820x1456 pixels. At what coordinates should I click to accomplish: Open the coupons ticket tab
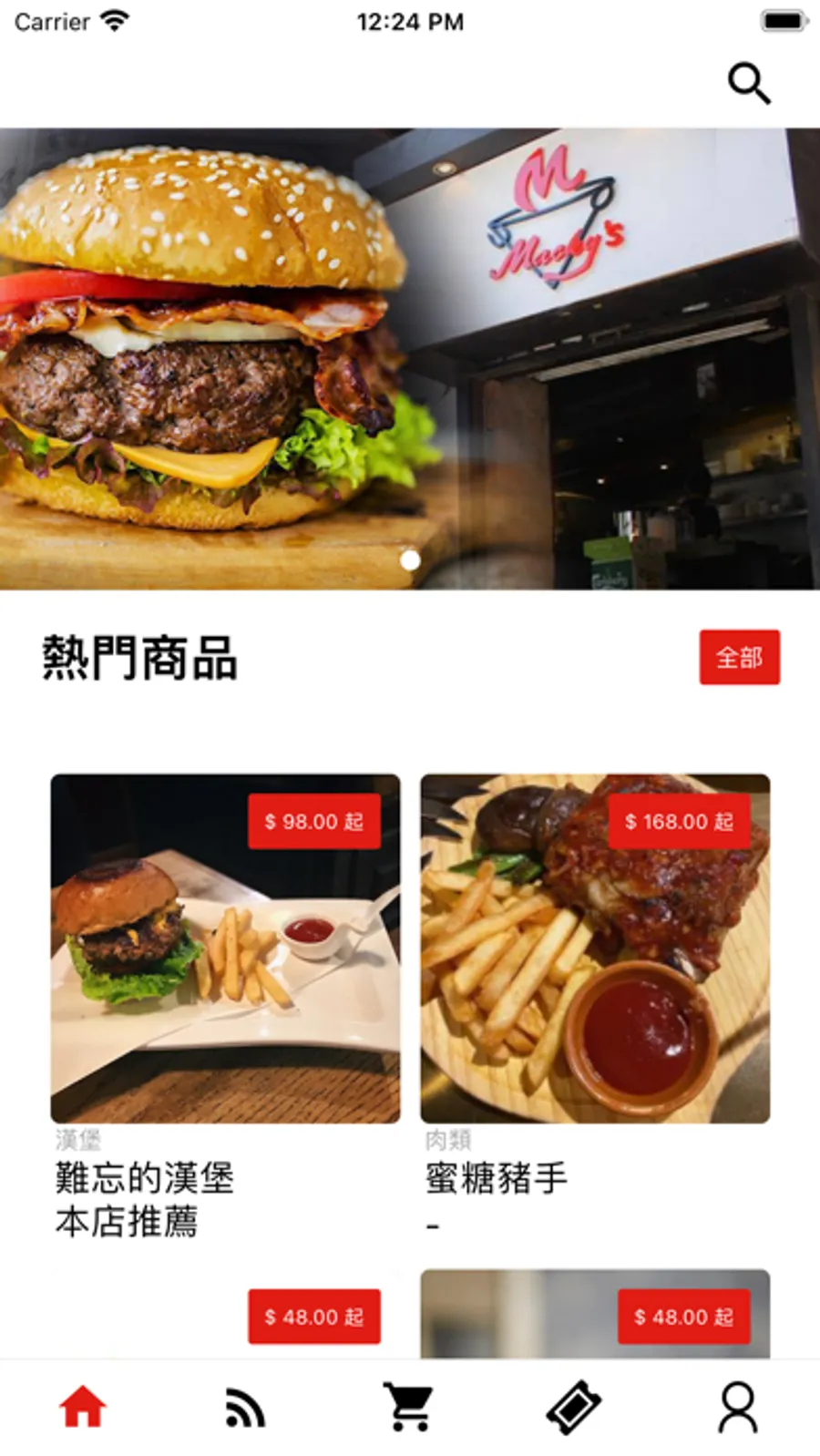click(574, 1407)
